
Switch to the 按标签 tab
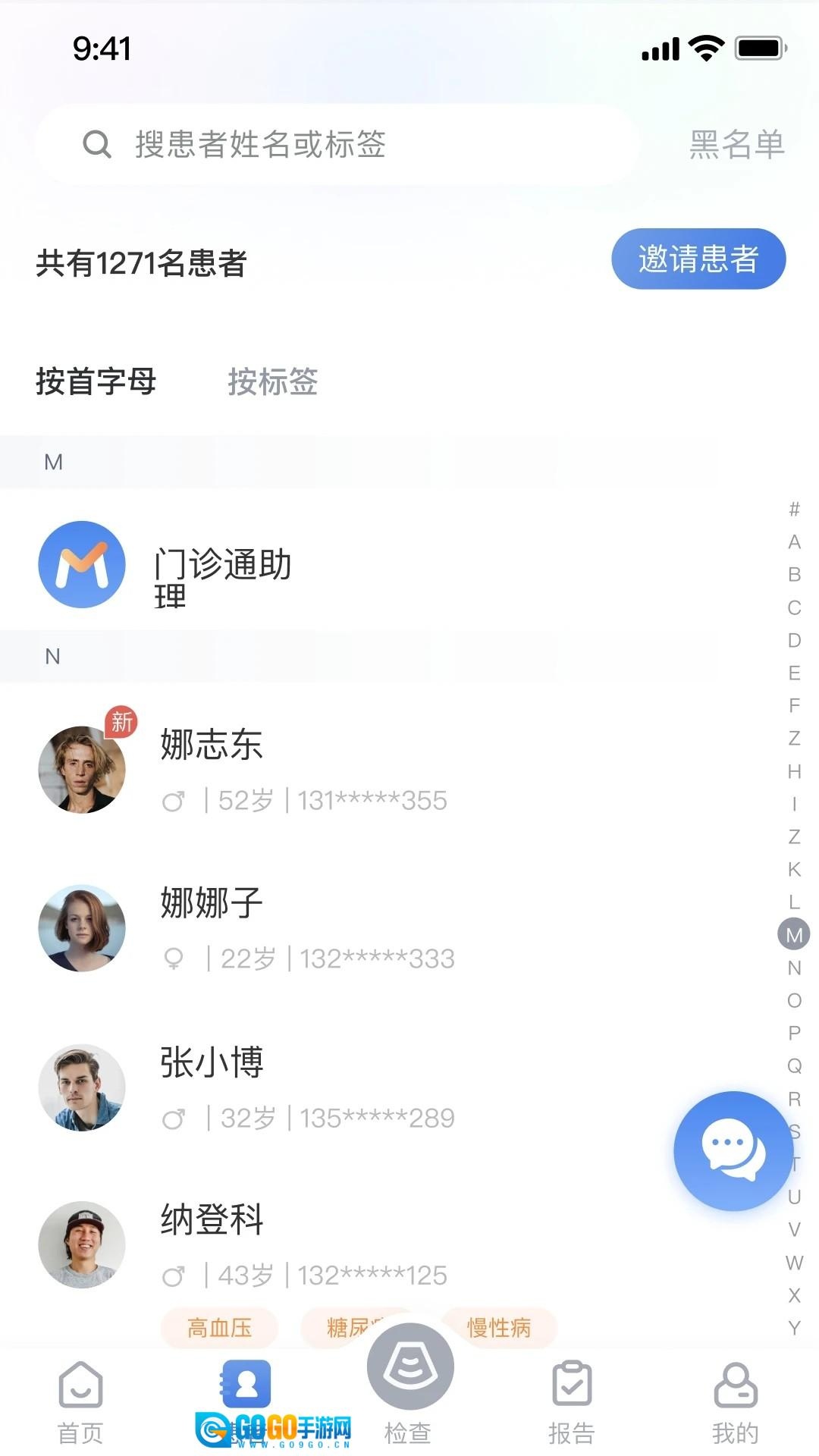point(272,381)
